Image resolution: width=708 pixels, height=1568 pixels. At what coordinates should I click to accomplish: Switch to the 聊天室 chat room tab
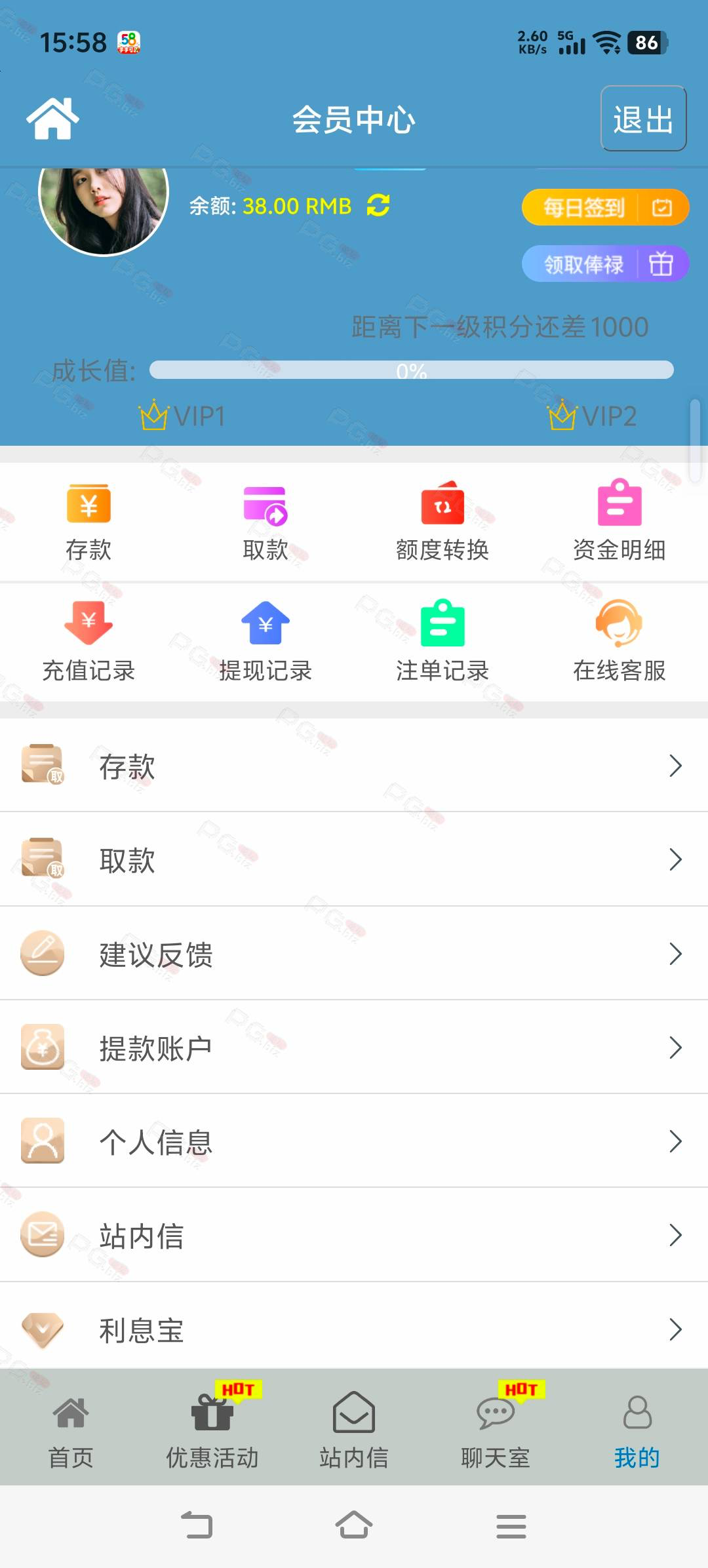[x=496, y=1429]
